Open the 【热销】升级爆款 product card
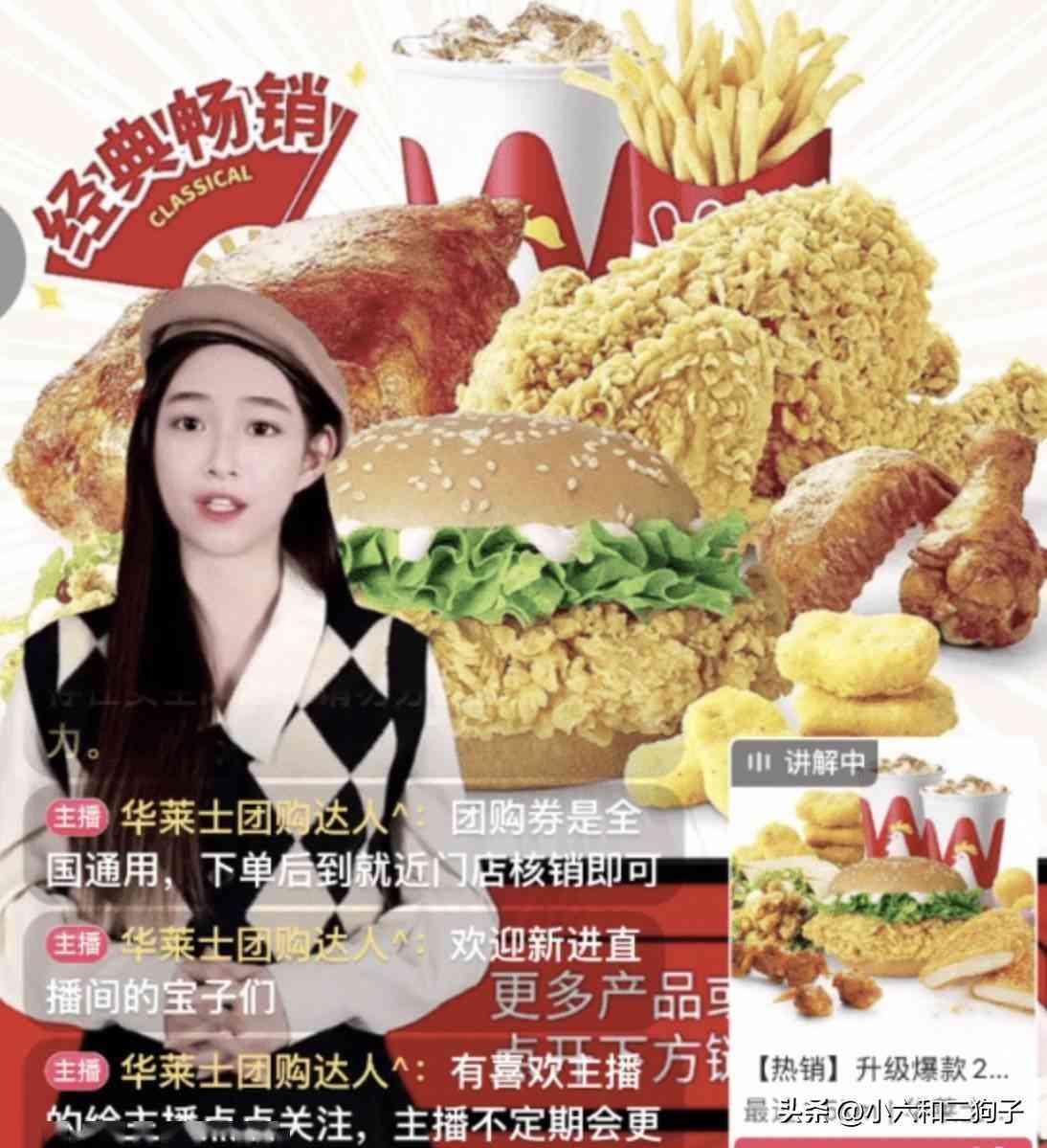1047x1148 pixels. point(882,919)
